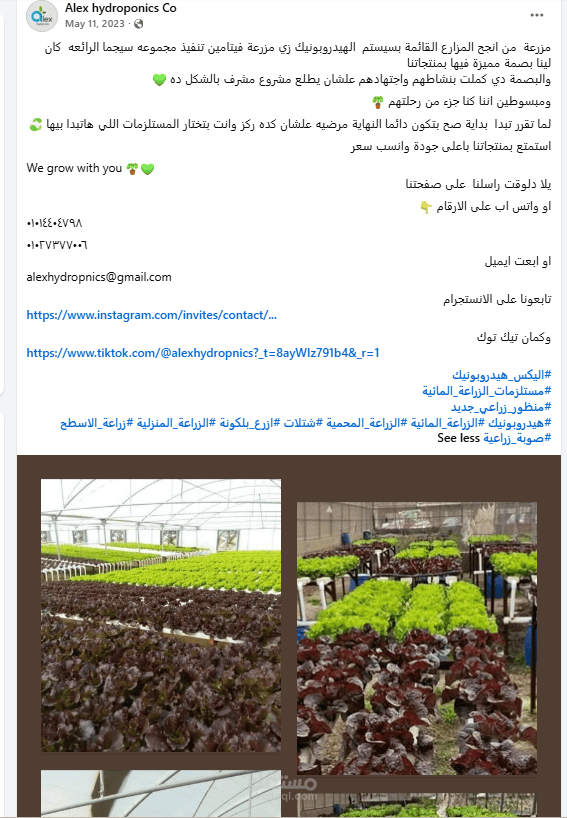Collapse the post with See less

point(458,439)
